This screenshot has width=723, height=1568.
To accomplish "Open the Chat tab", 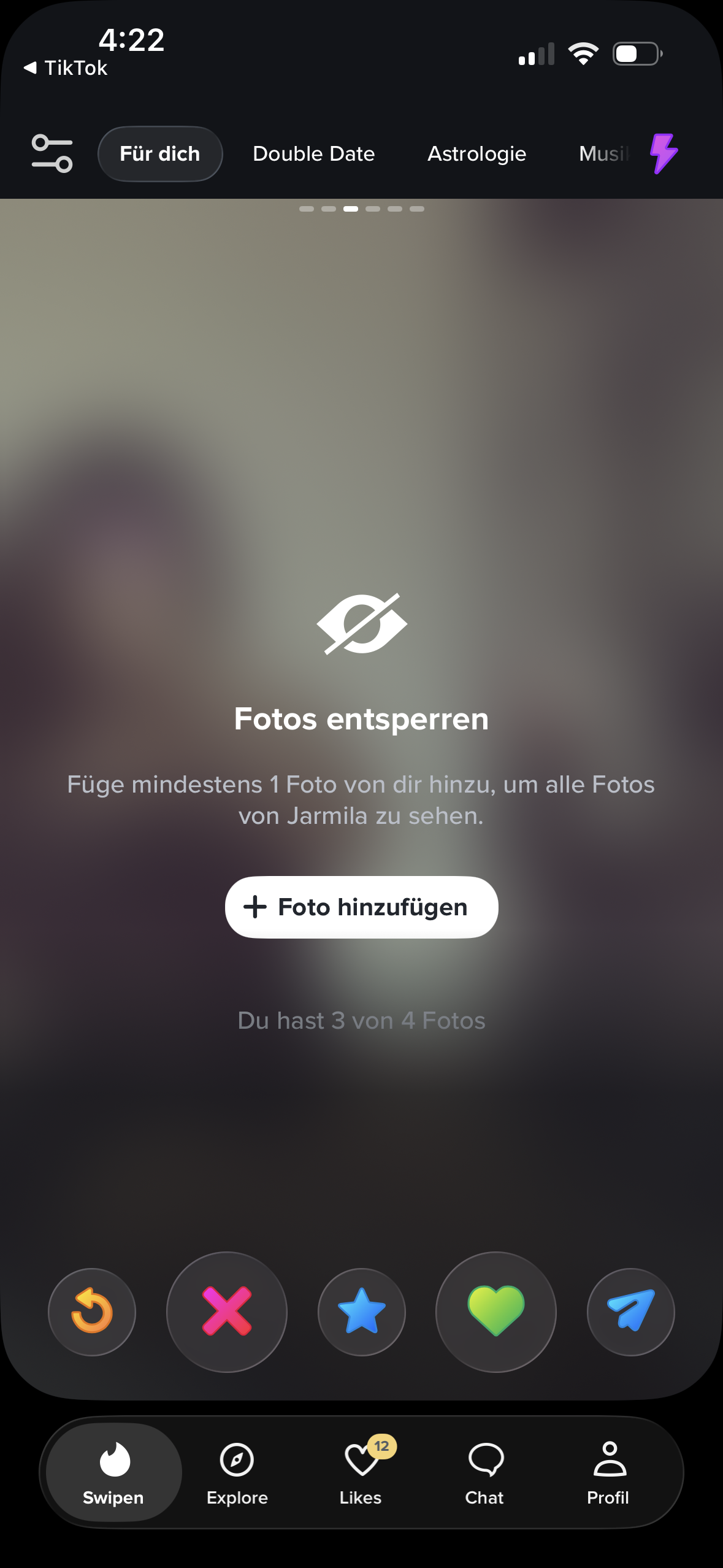I will pos(484,1472).
